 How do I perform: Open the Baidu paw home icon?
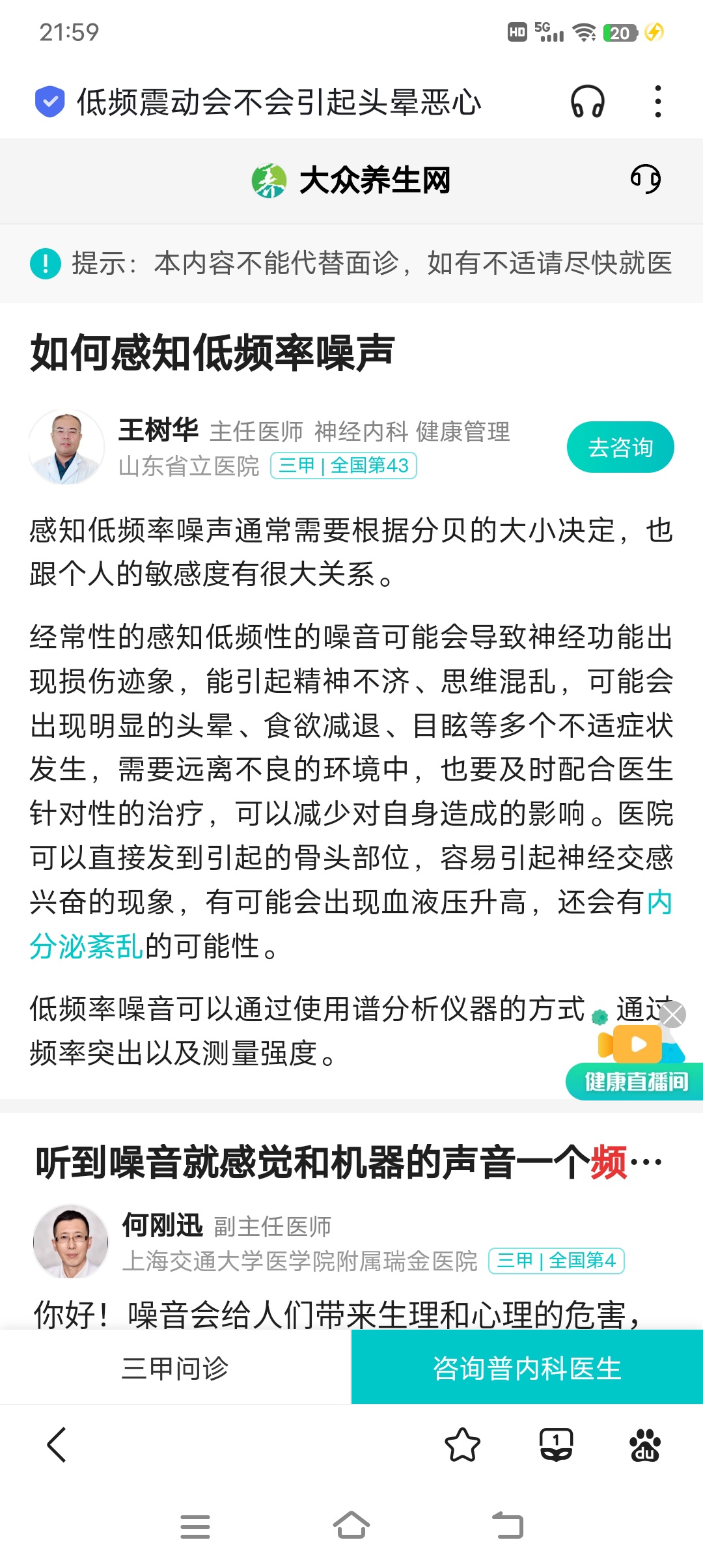point(644,1445)
